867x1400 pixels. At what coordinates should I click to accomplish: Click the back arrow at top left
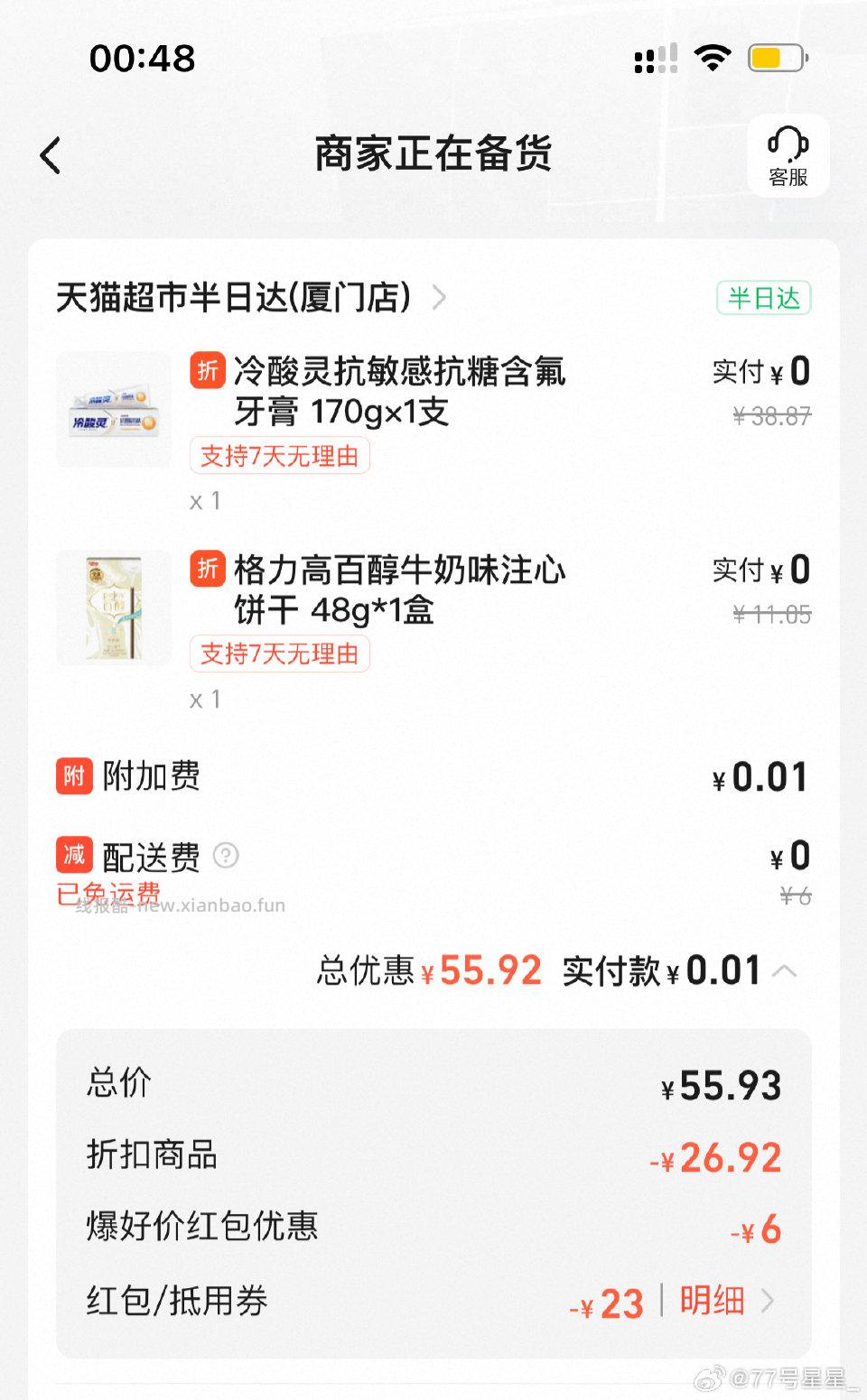(51, 154)
